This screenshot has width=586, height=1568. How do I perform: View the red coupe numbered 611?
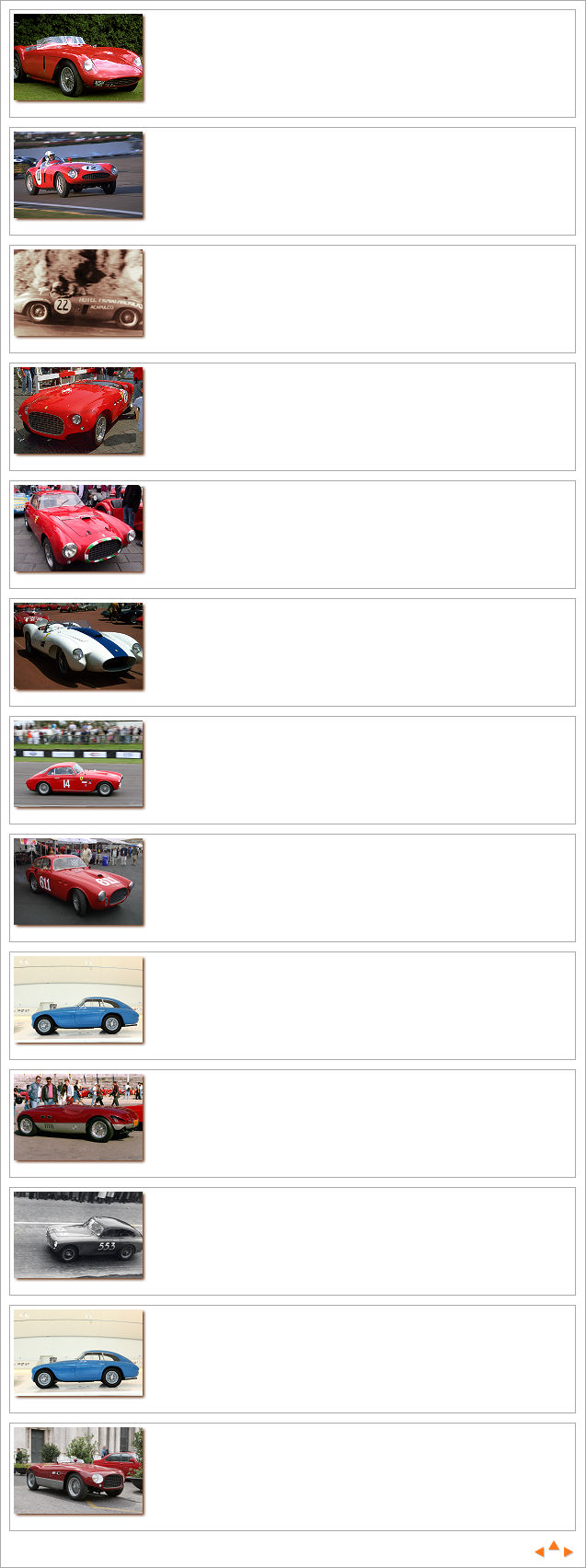pyautogui.click(x=78, y=882)
